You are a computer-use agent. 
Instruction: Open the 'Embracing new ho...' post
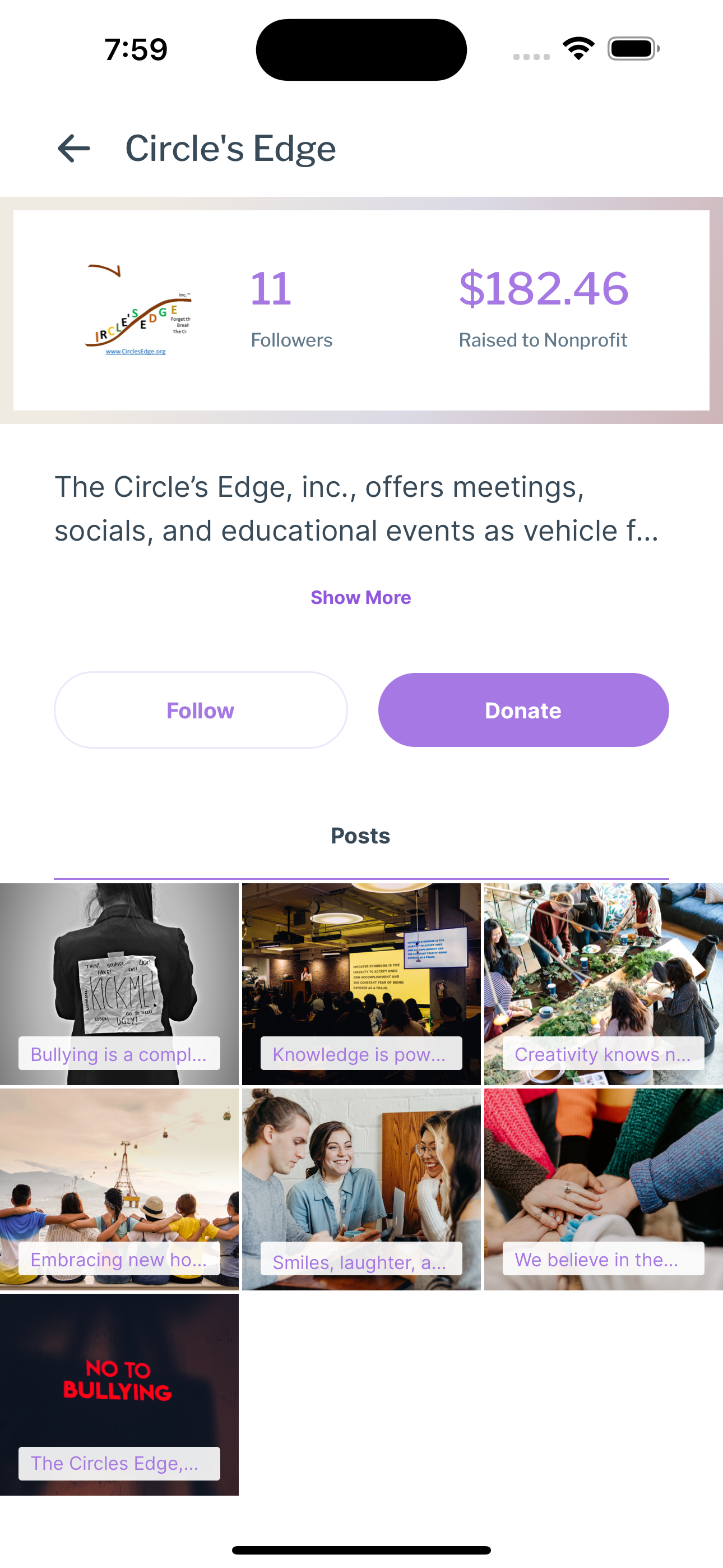pyautogui.click(x=119, y=1189)
